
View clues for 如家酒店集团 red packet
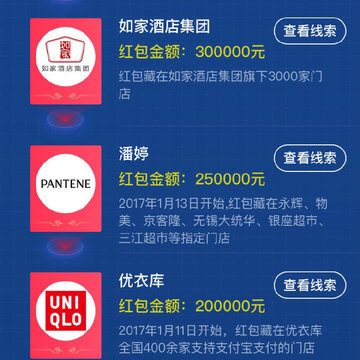(310, 31)
